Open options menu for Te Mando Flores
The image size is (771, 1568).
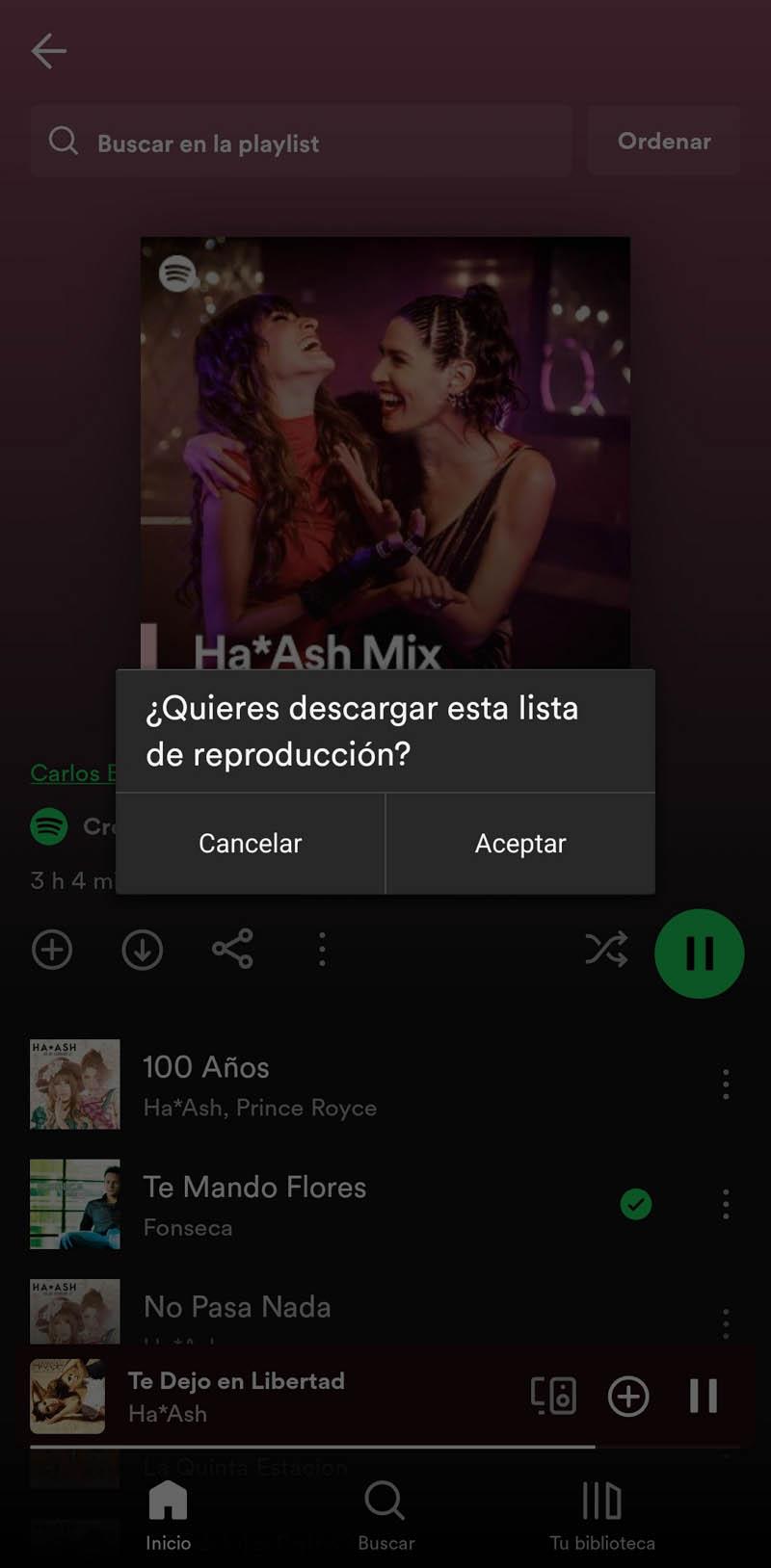pos(726,1204)
